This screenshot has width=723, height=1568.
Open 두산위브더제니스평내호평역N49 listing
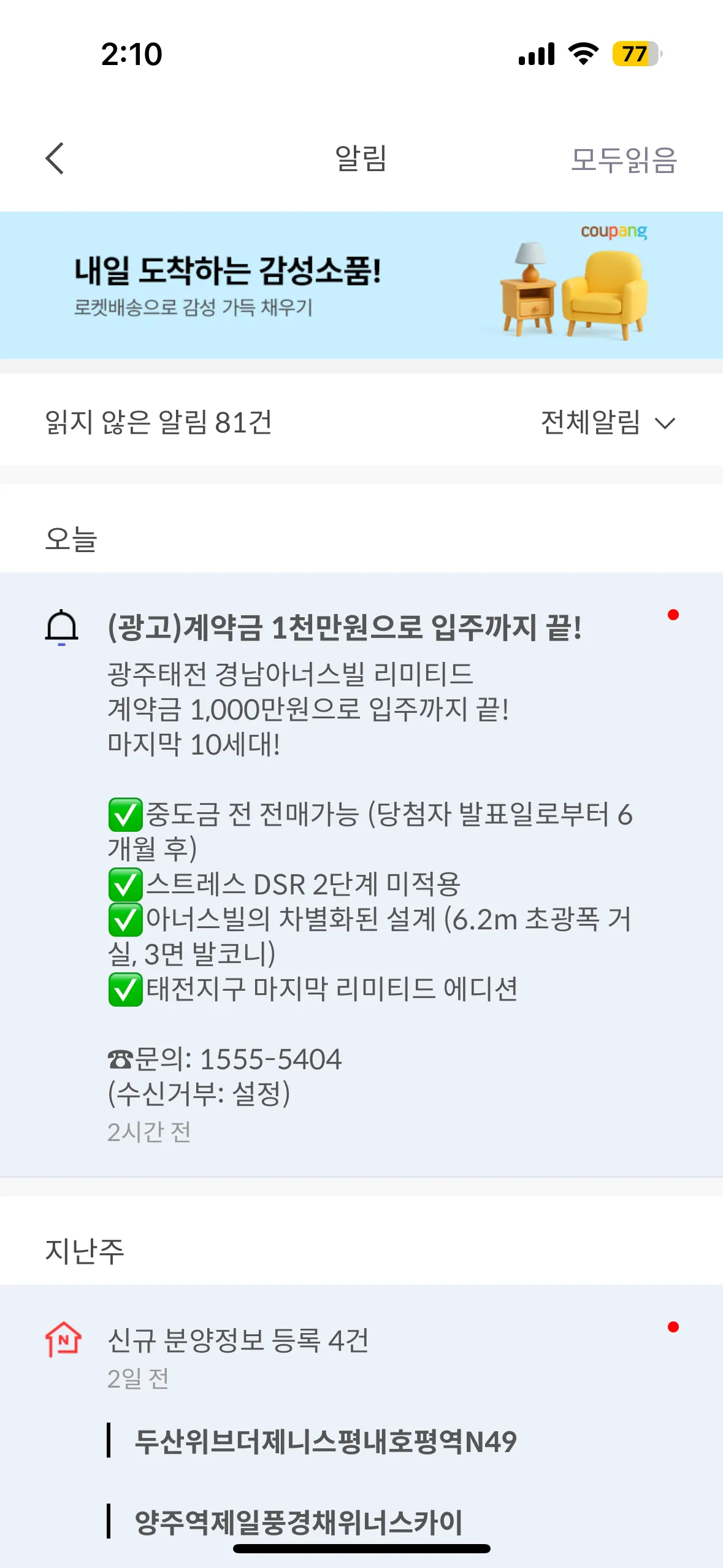[x=325, y=1441]
